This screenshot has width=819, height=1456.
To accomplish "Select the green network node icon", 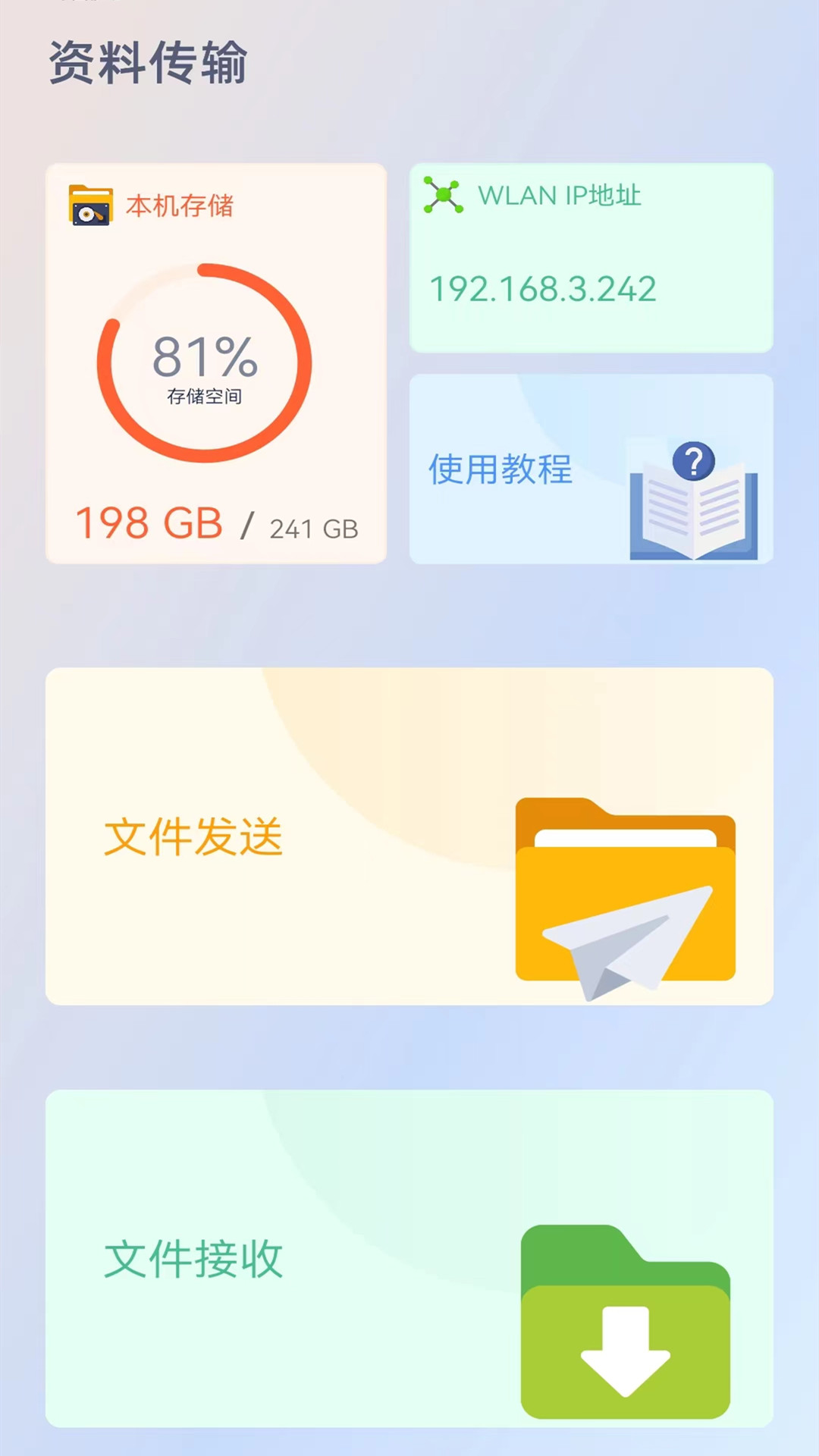I will point(444,196).
